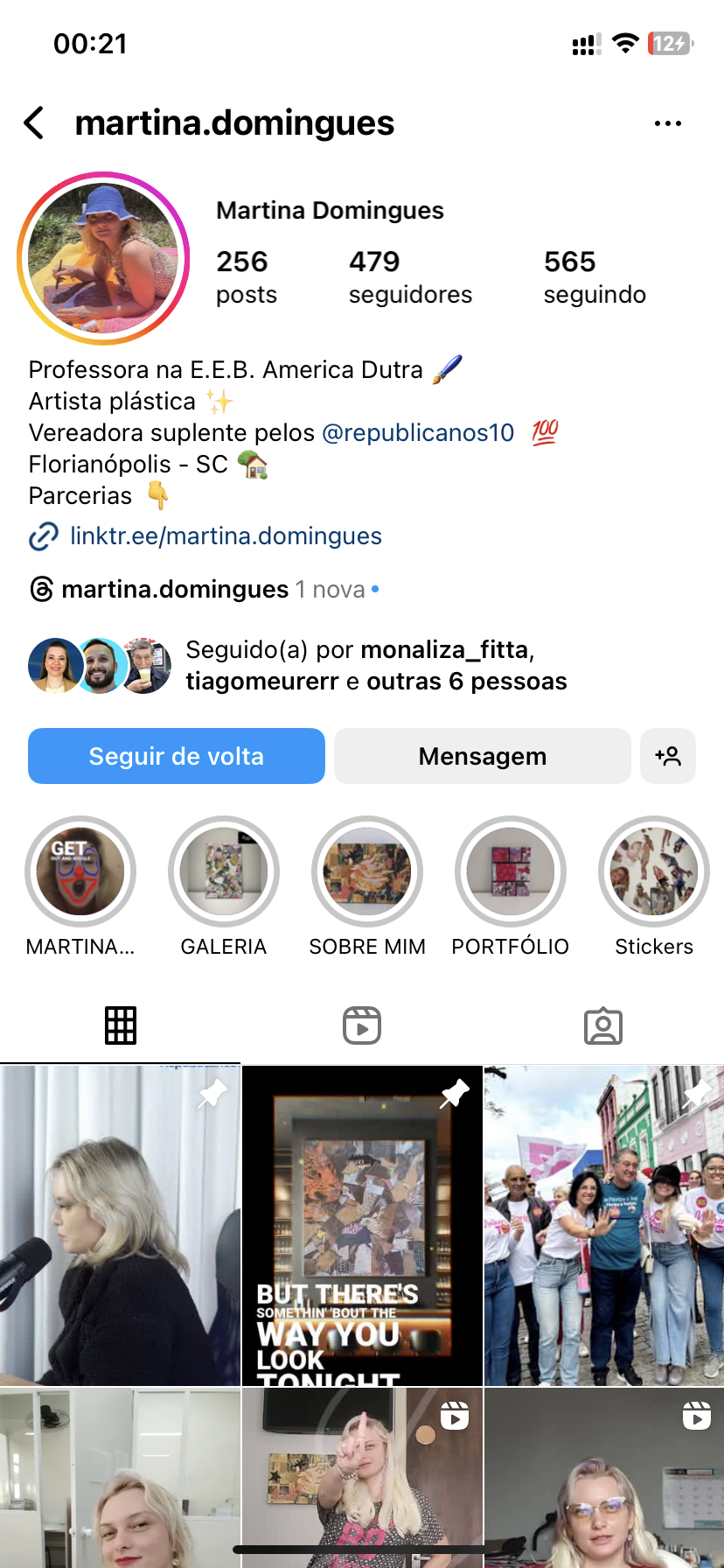
Task: Open the MARTINA... story highlight
Action: 80,871
